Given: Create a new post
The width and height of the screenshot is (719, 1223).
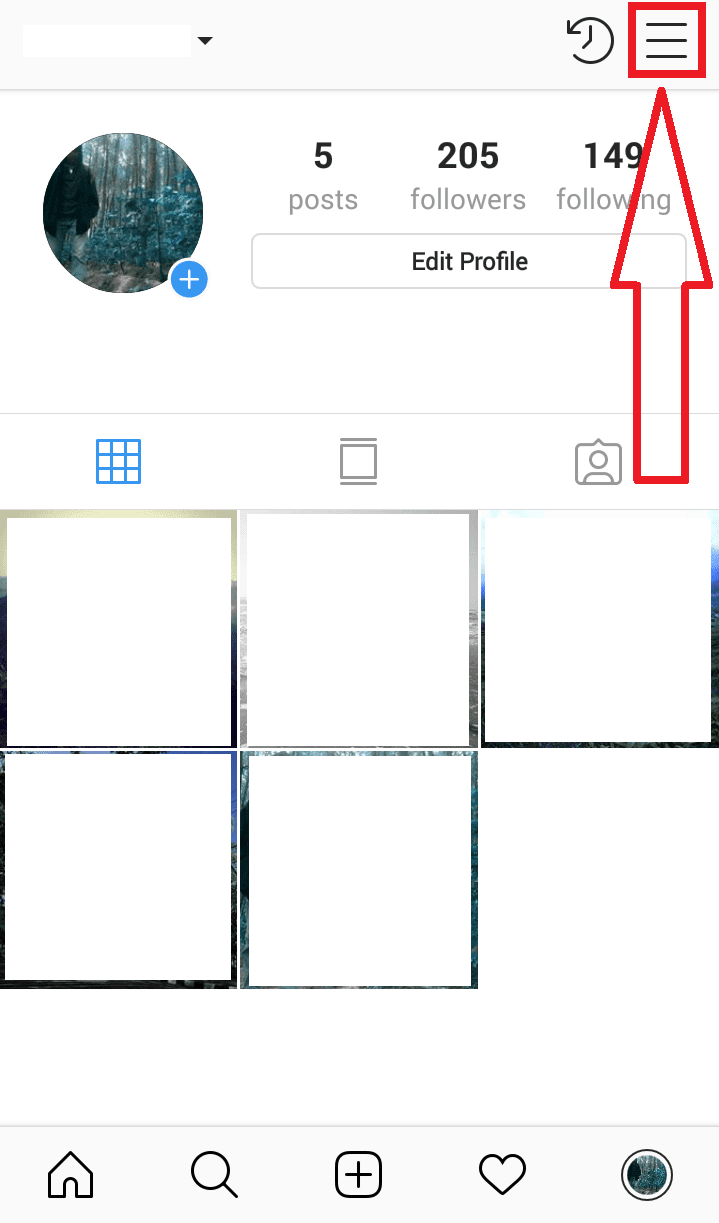Looking at the screenshot, I should point(358,1174).
